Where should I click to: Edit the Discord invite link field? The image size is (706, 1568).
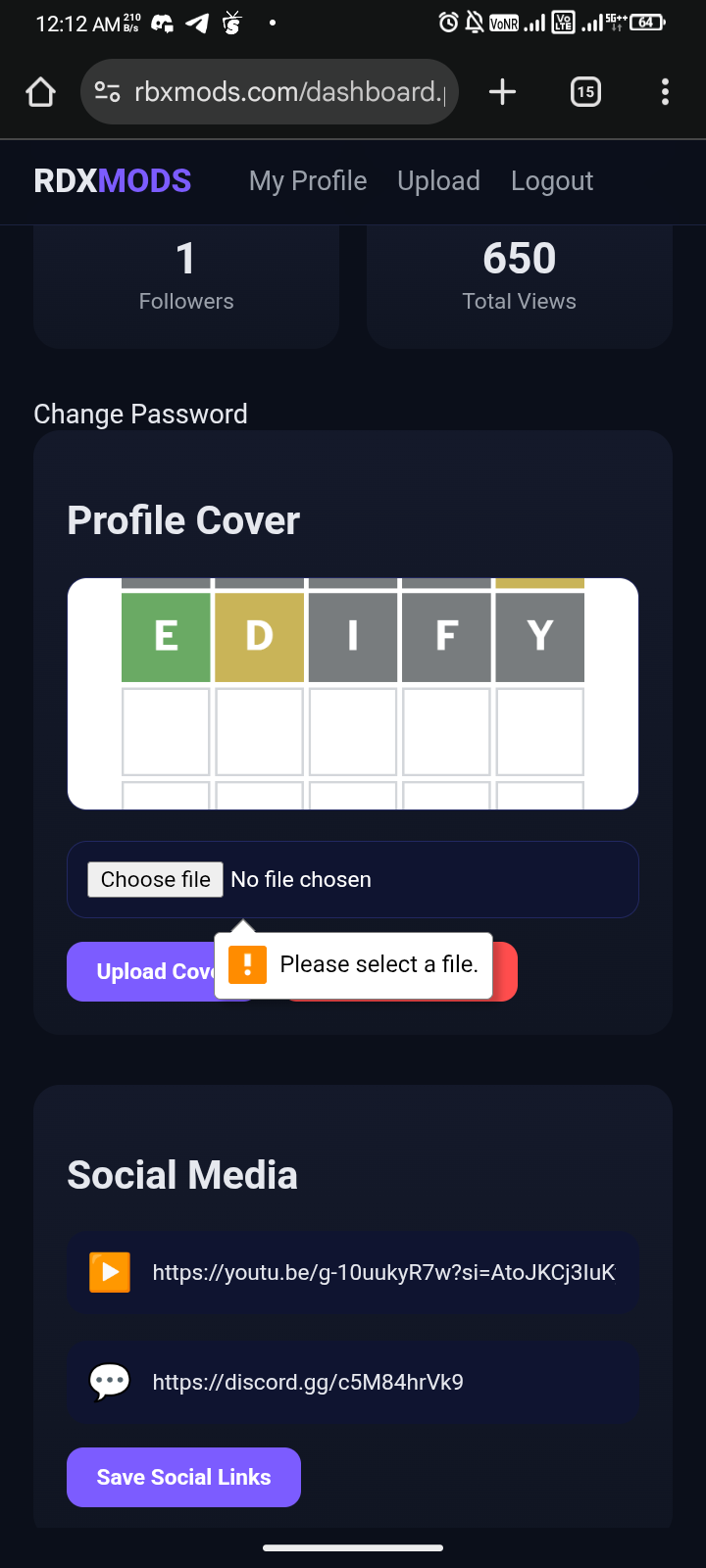[383, 1382]
